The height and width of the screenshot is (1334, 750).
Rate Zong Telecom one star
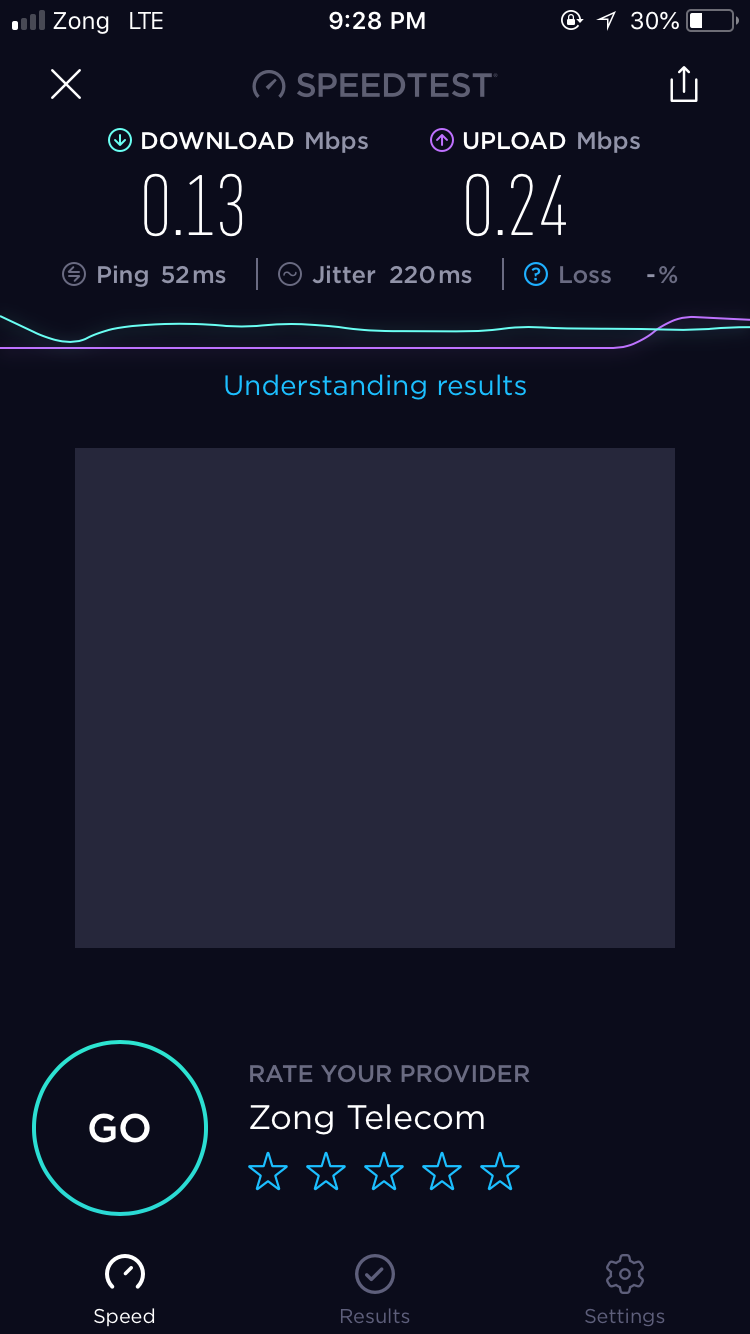click(x=268, y=1171)
